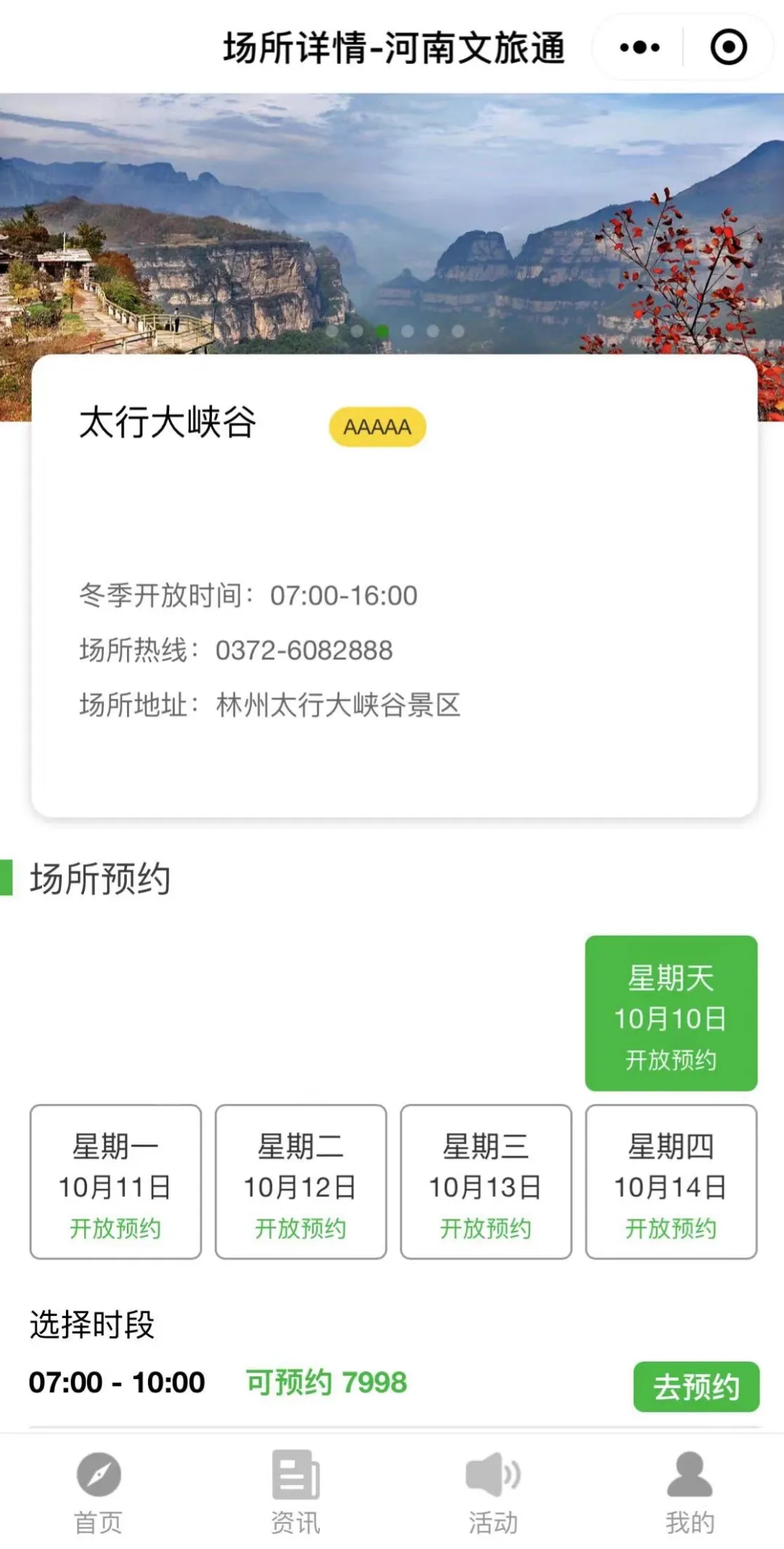Tap 去预约 for the 07:00 - 10:00 slot
The image size is (784, 1549).
click(695, 1386)
